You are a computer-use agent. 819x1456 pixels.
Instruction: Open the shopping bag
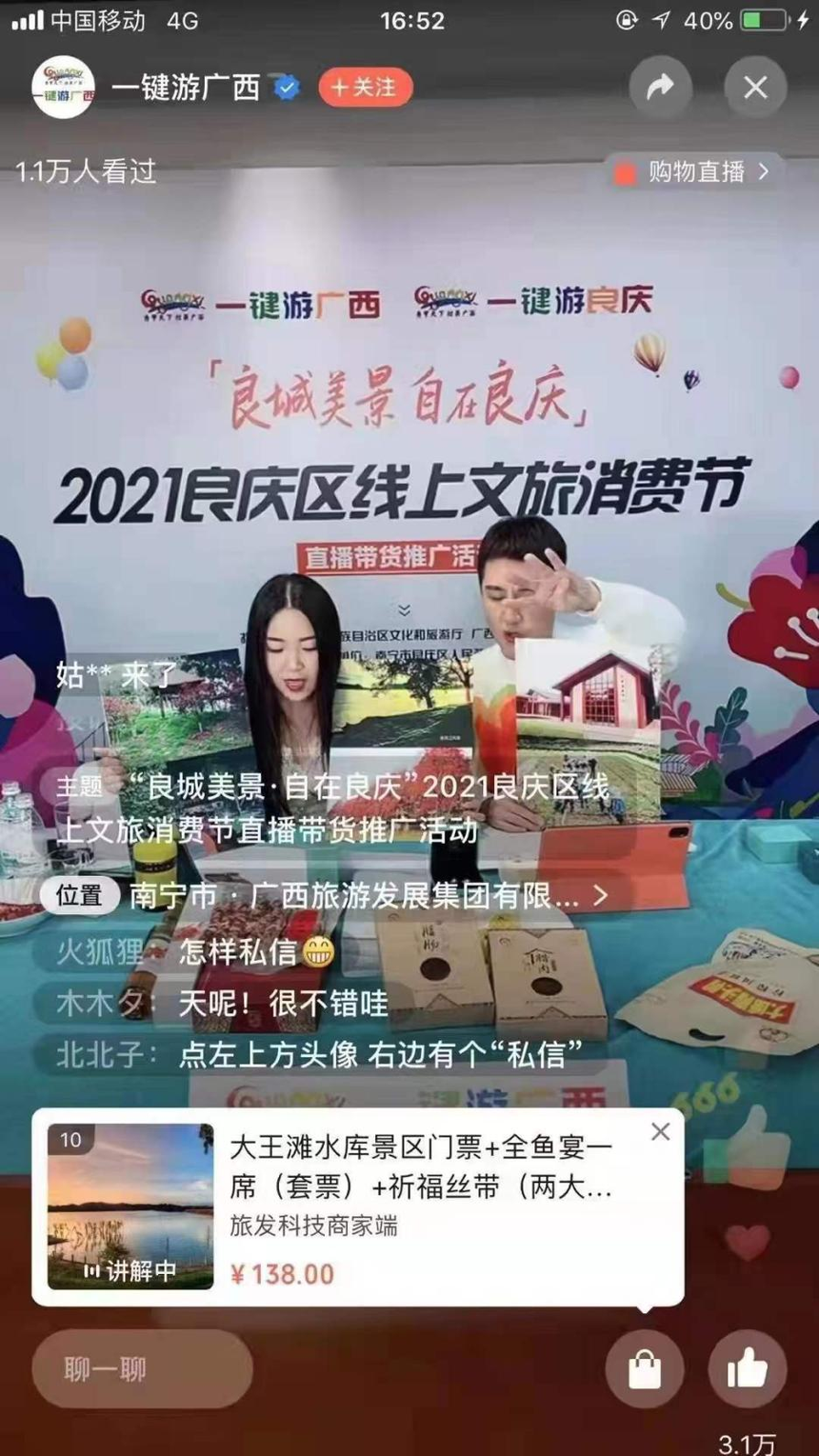[x=645, y=1369]
